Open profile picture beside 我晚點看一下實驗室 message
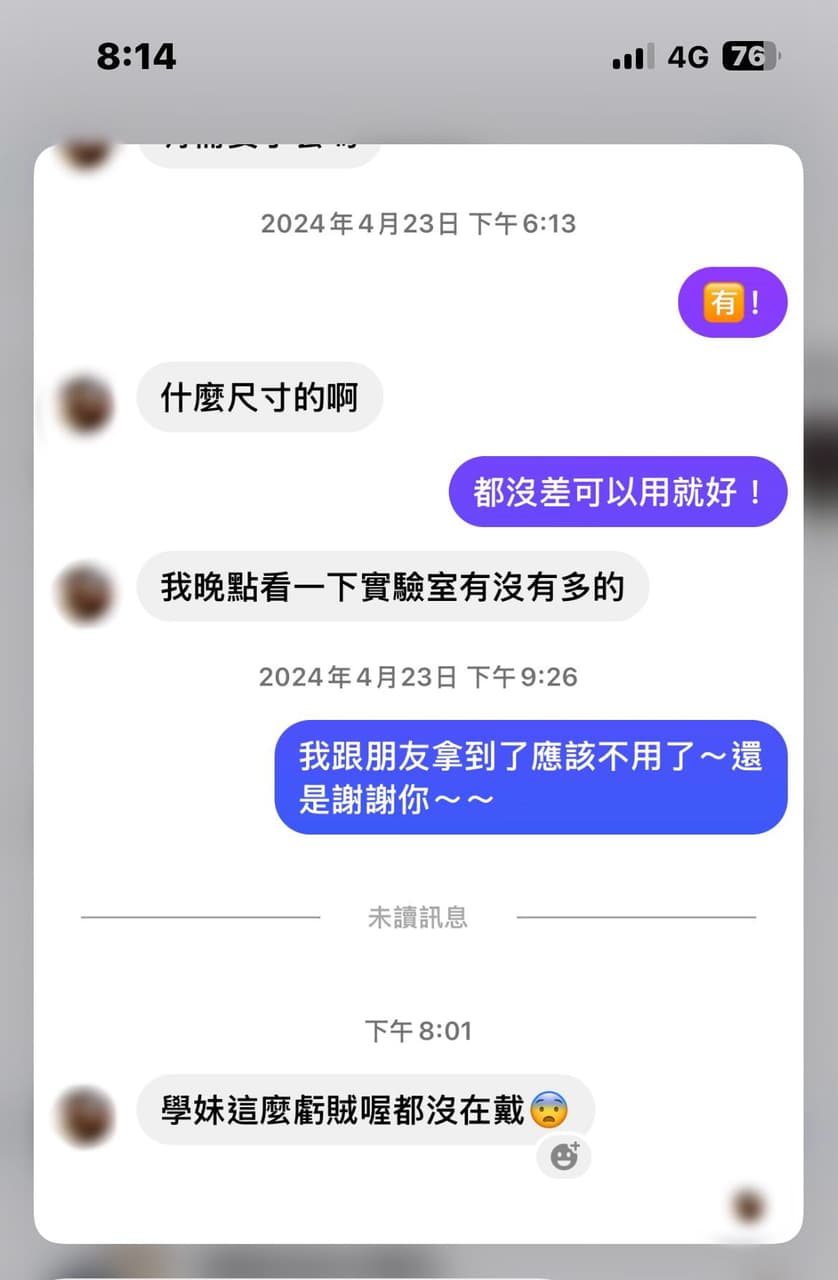 (86, 592)
